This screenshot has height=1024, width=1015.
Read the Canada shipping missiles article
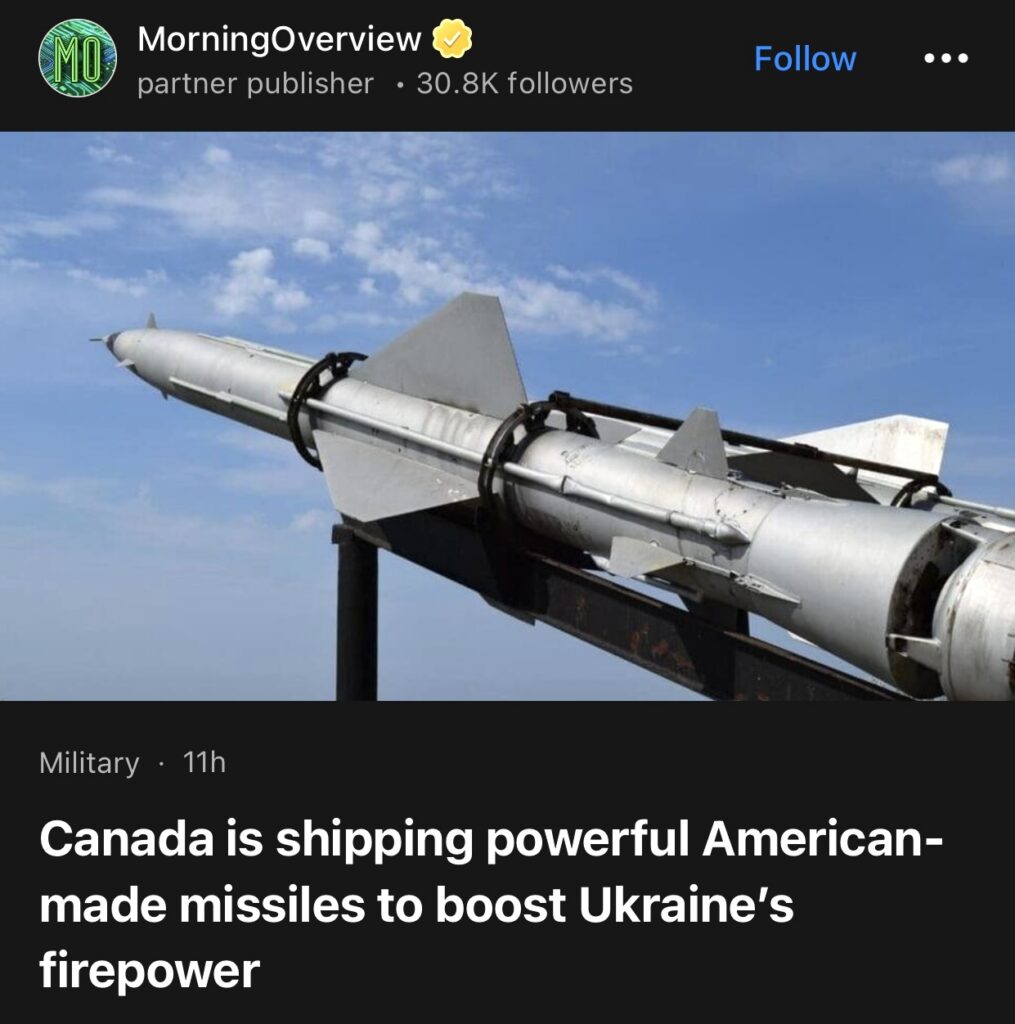pos(490,904)
